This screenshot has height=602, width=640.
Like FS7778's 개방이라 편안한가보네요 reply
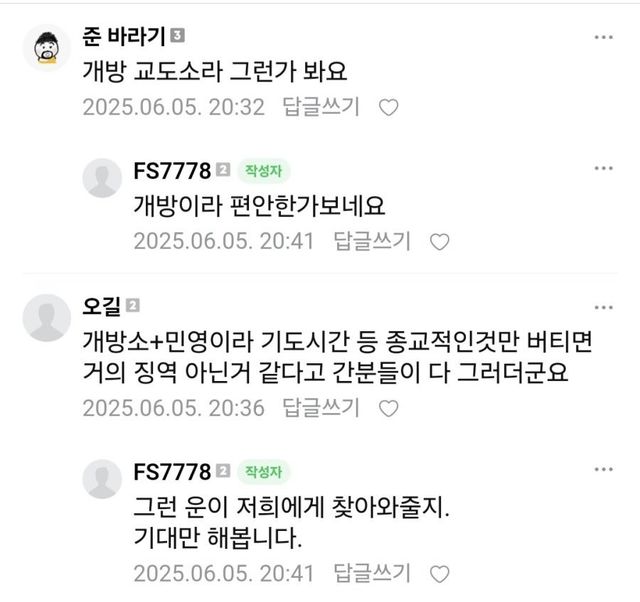[440, 241]
